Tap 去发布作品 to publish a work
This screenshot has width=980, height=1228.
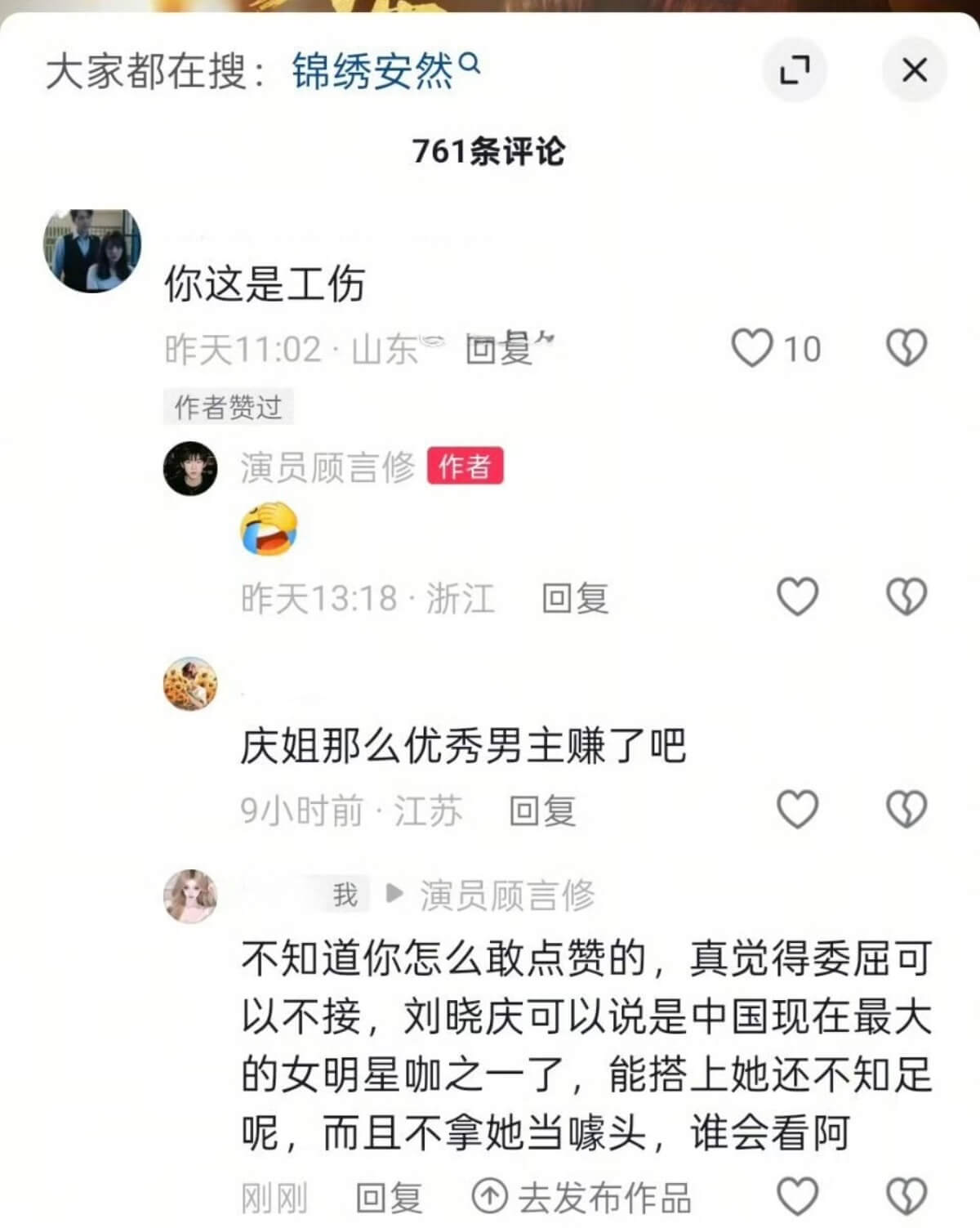tap(581, 1198)
